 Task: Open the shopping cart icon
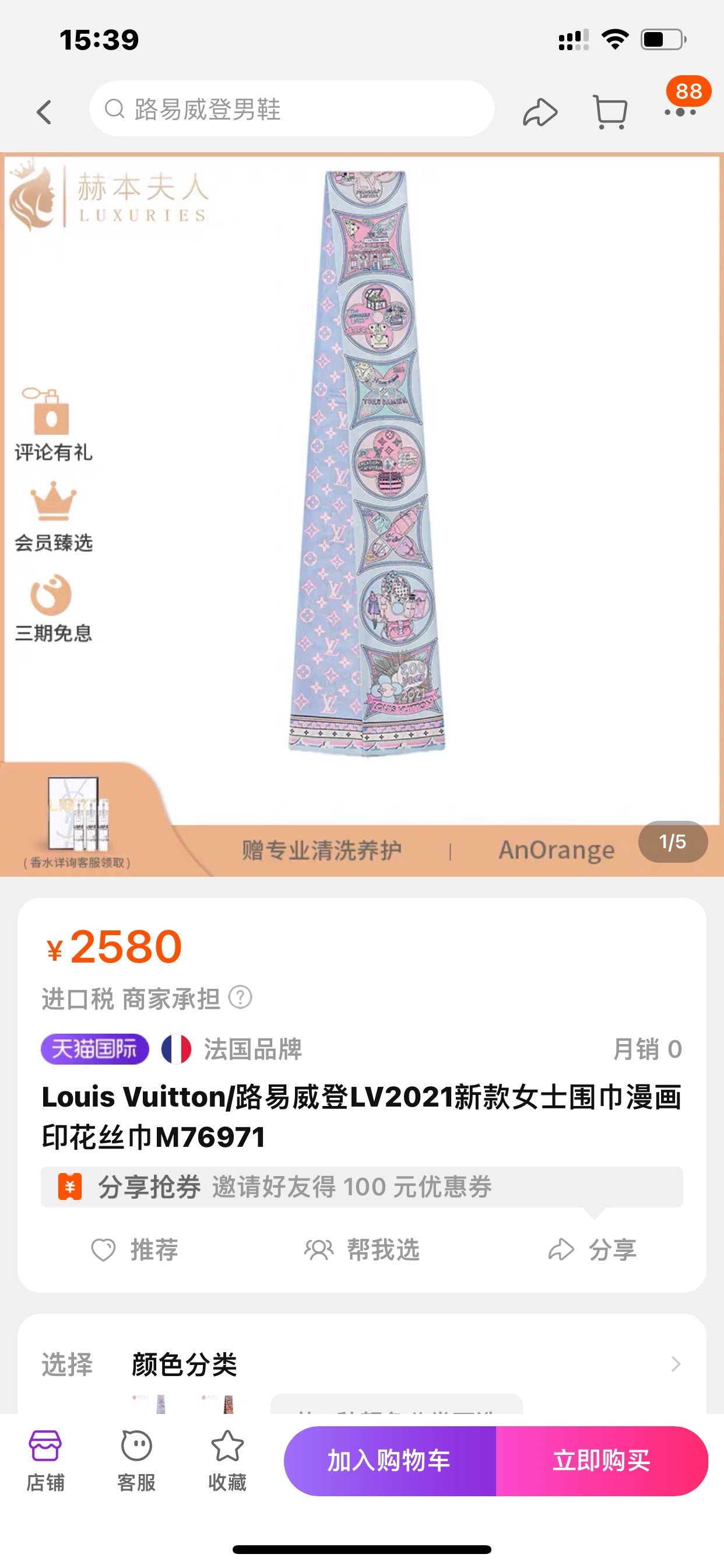(610, 112)
